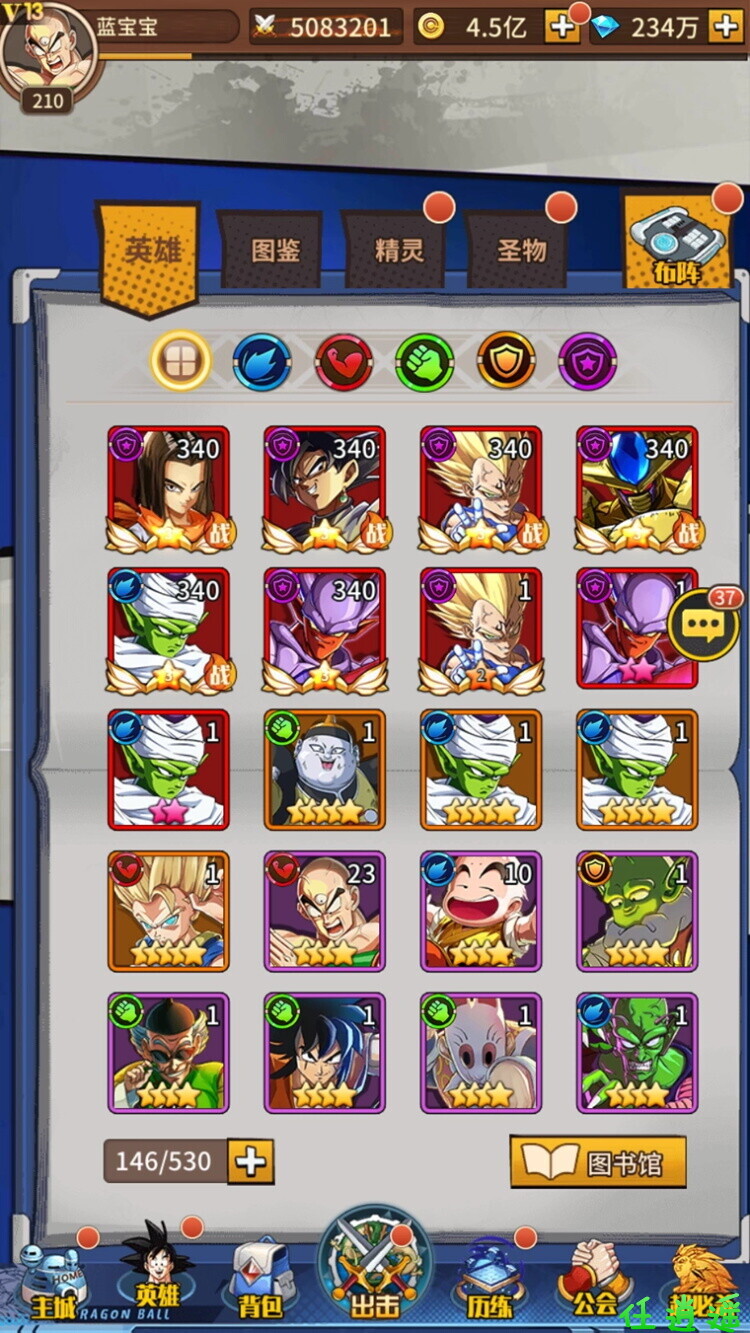
Task: Tap the plus beside diamonds 234万
Action: pyautogui.click(x=725, y=27)
